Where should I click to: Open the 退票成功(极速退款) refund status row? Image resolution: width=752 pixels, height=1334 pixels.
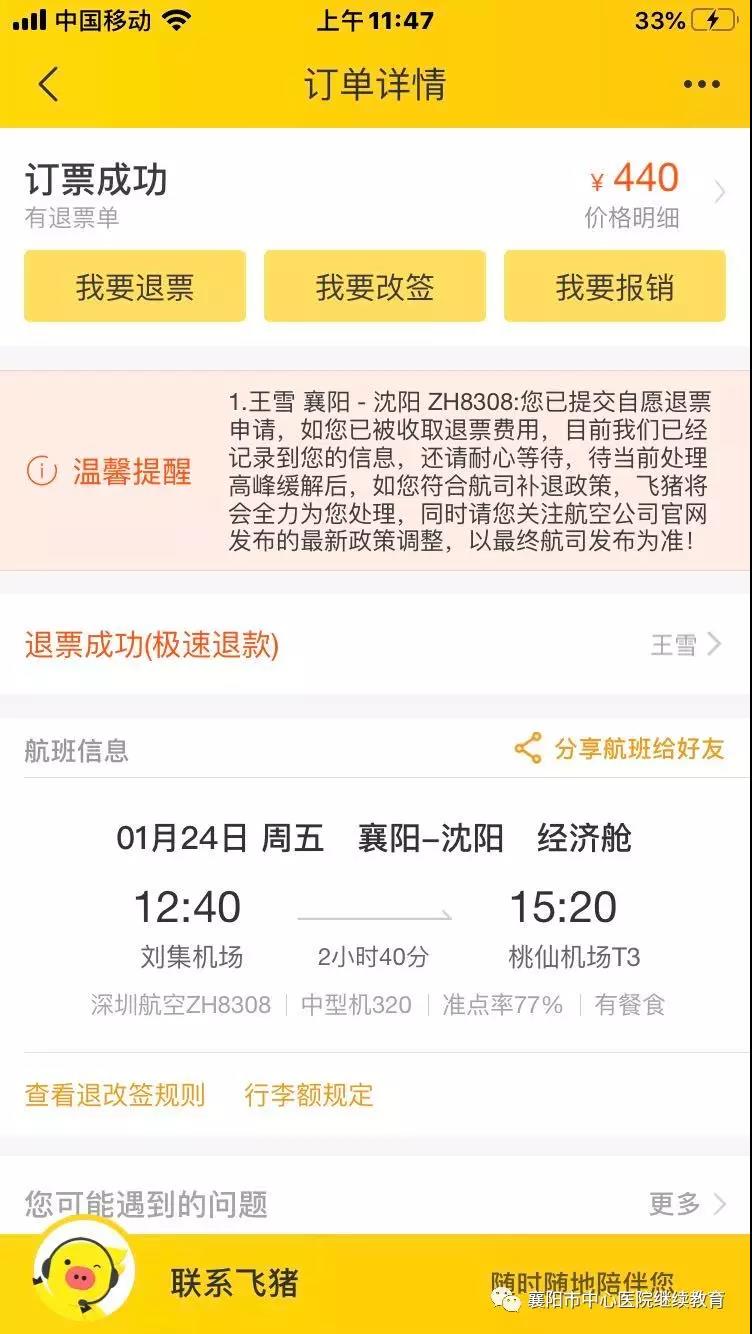click(376, 645)
